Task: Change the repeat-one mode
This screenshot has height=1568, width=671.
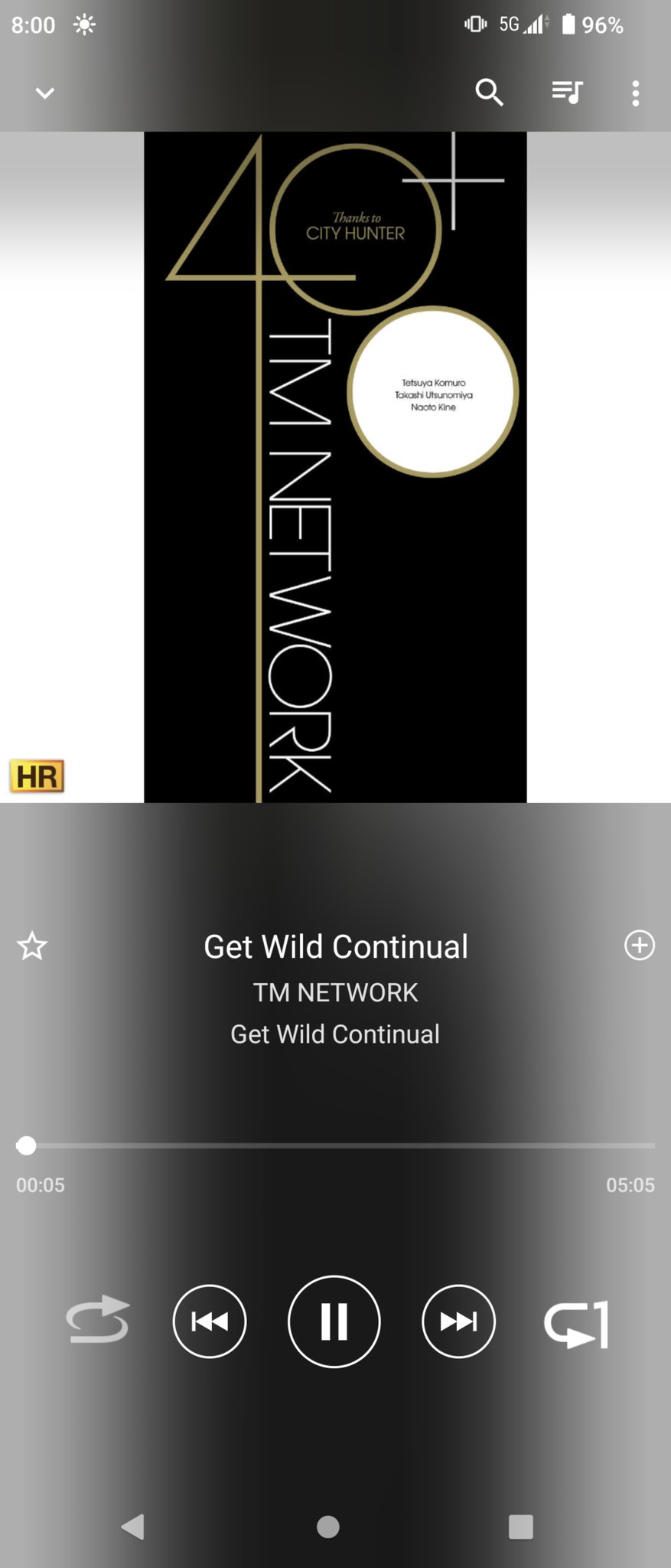Action: (576, 1323)
